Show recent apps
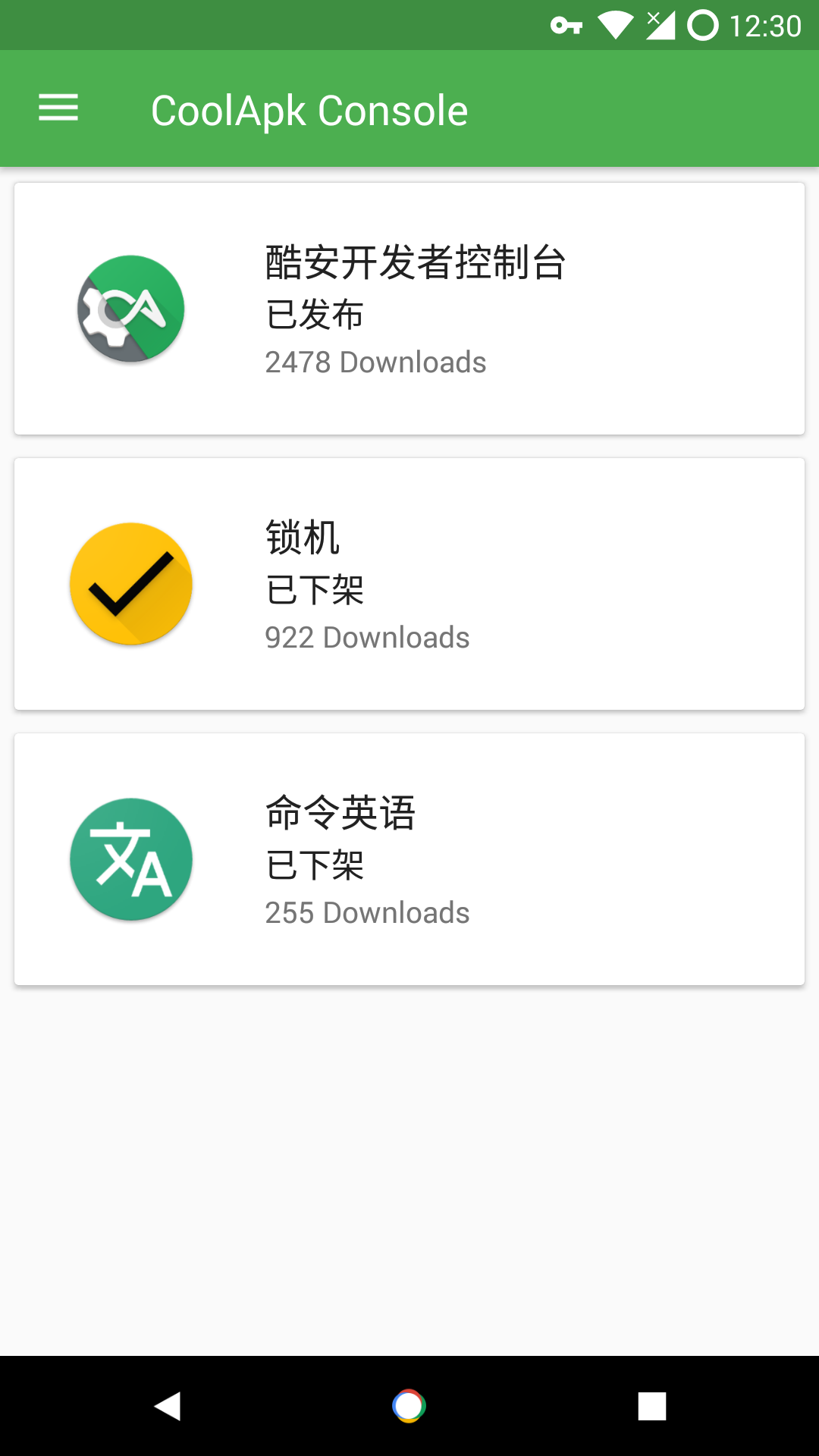 tap(651, 1406)
